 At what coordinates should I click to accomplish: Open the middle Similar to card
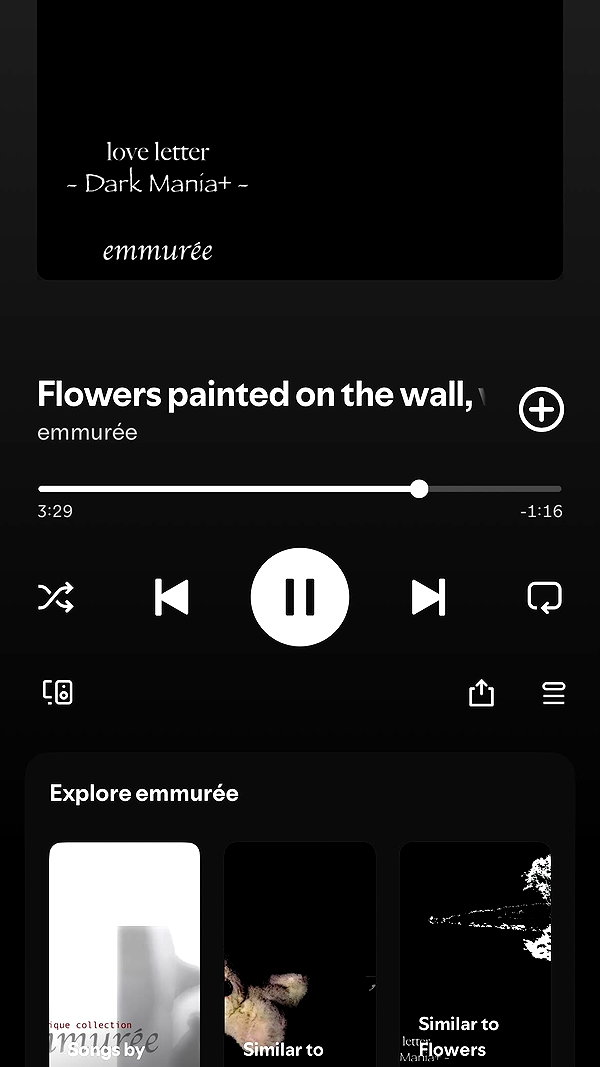pyautogui.click(x=300, y=954)
